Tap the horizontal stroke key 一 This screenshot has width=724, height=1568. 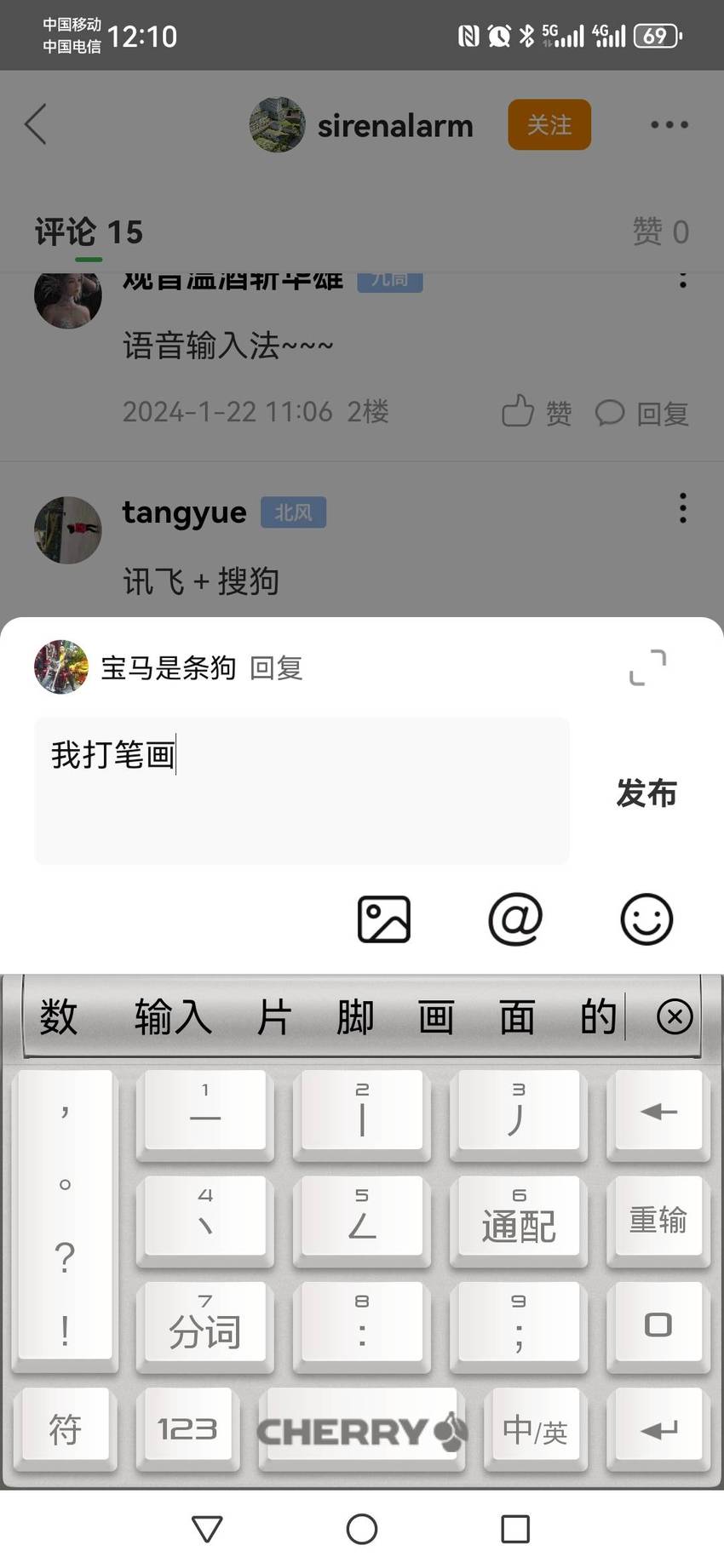[x=205, y=1112]
